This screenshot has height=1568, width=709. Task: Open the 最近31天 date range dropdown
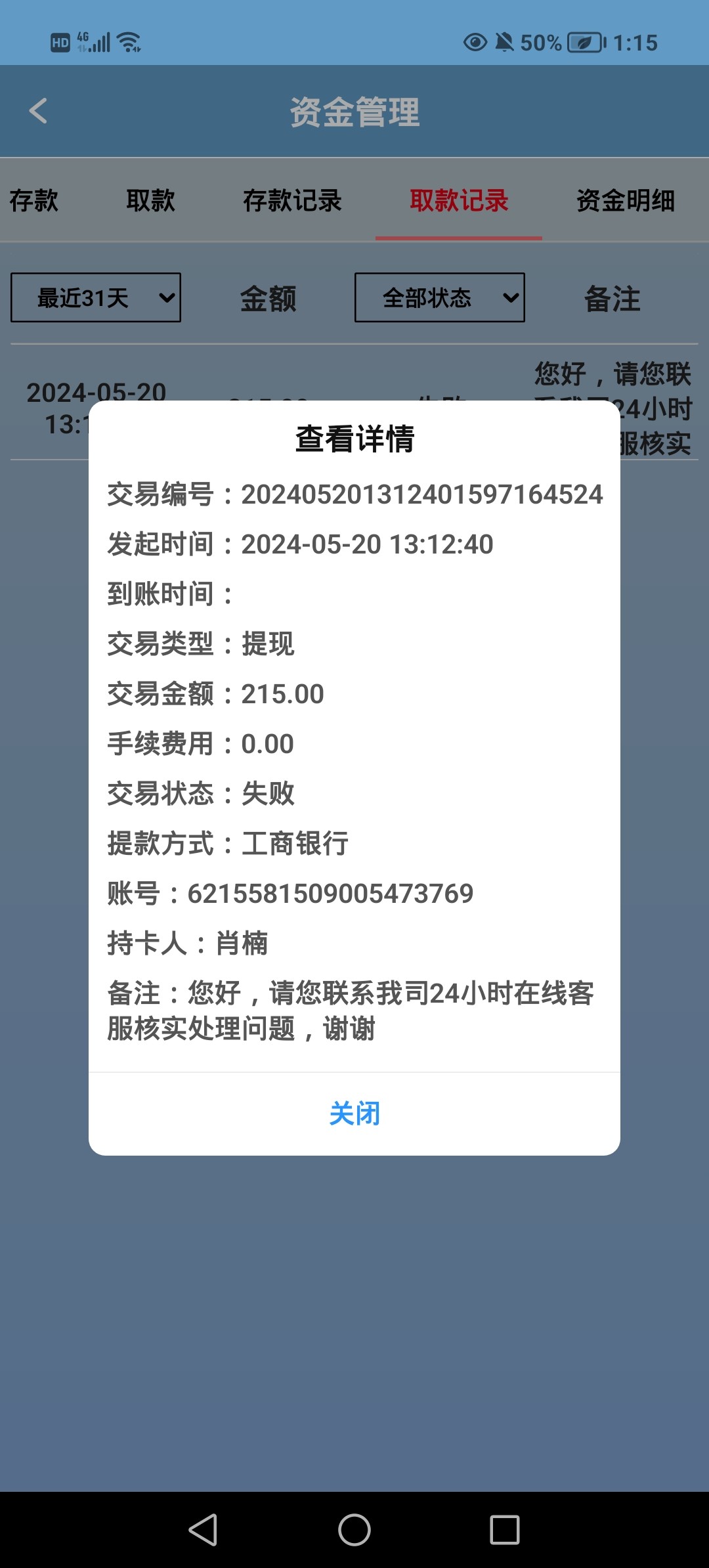tap(95, 297)
